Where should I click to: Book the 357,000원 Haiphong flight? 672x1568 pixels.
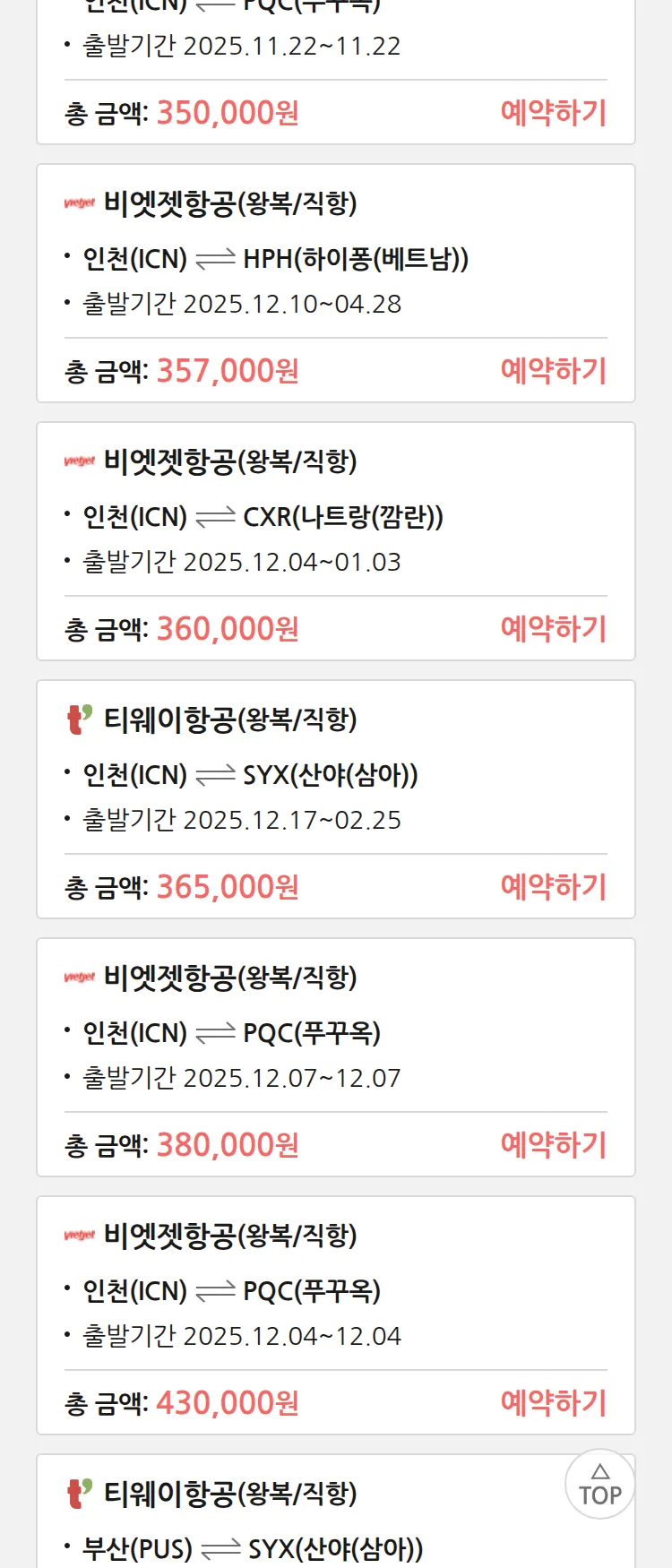[x=553, y=371]
